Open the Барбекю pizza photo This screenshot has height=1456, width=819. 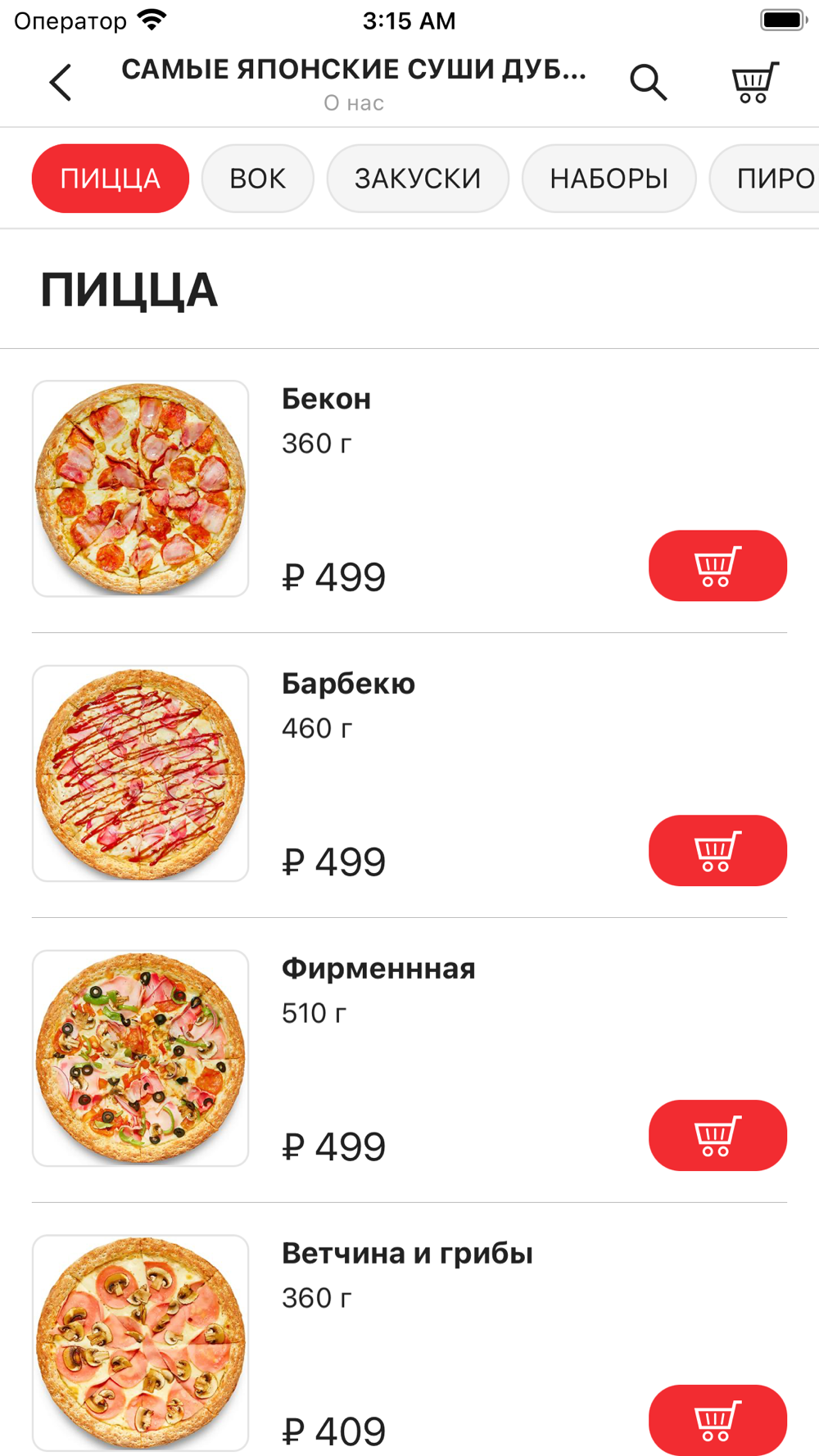(140, 774)
